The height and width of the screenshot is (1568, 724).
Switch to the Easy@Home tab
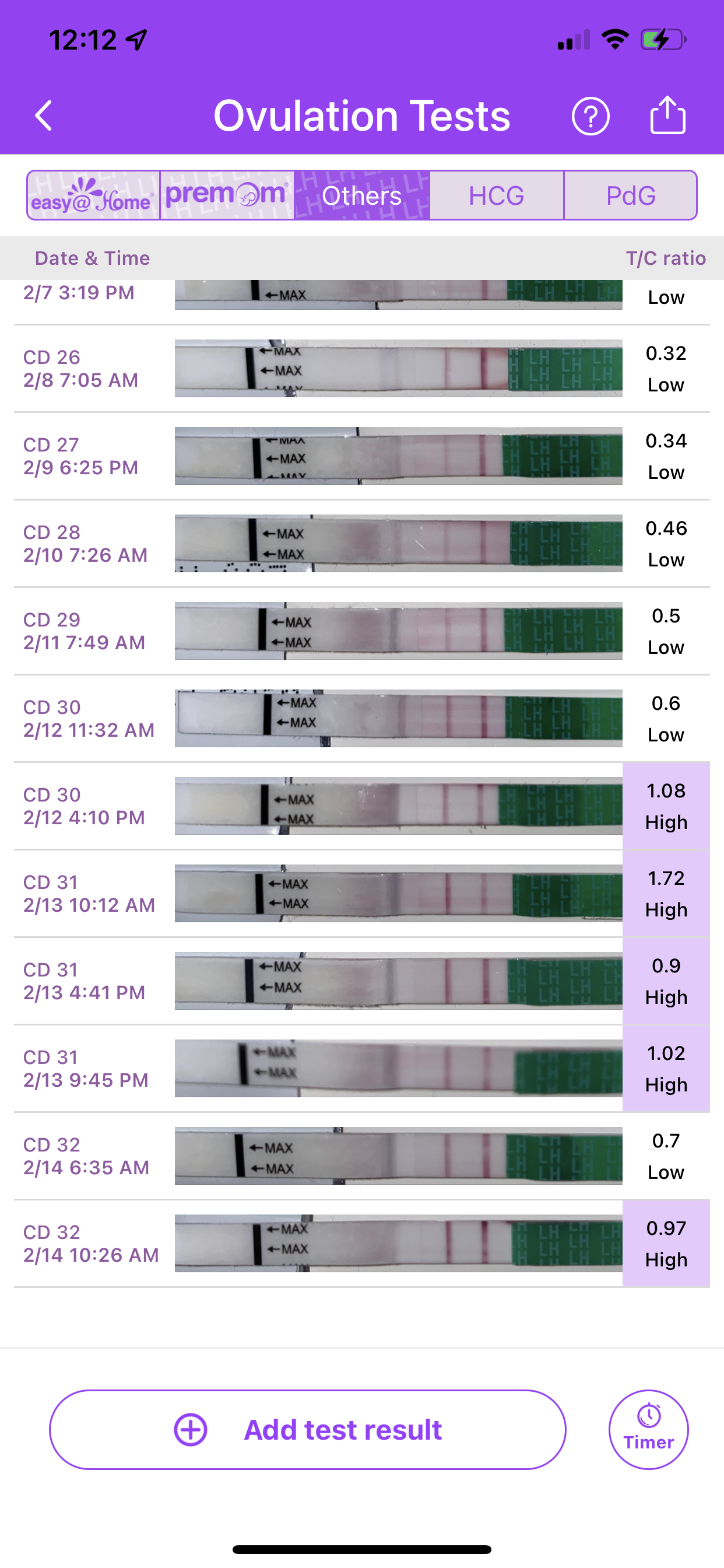pos(93,195)
